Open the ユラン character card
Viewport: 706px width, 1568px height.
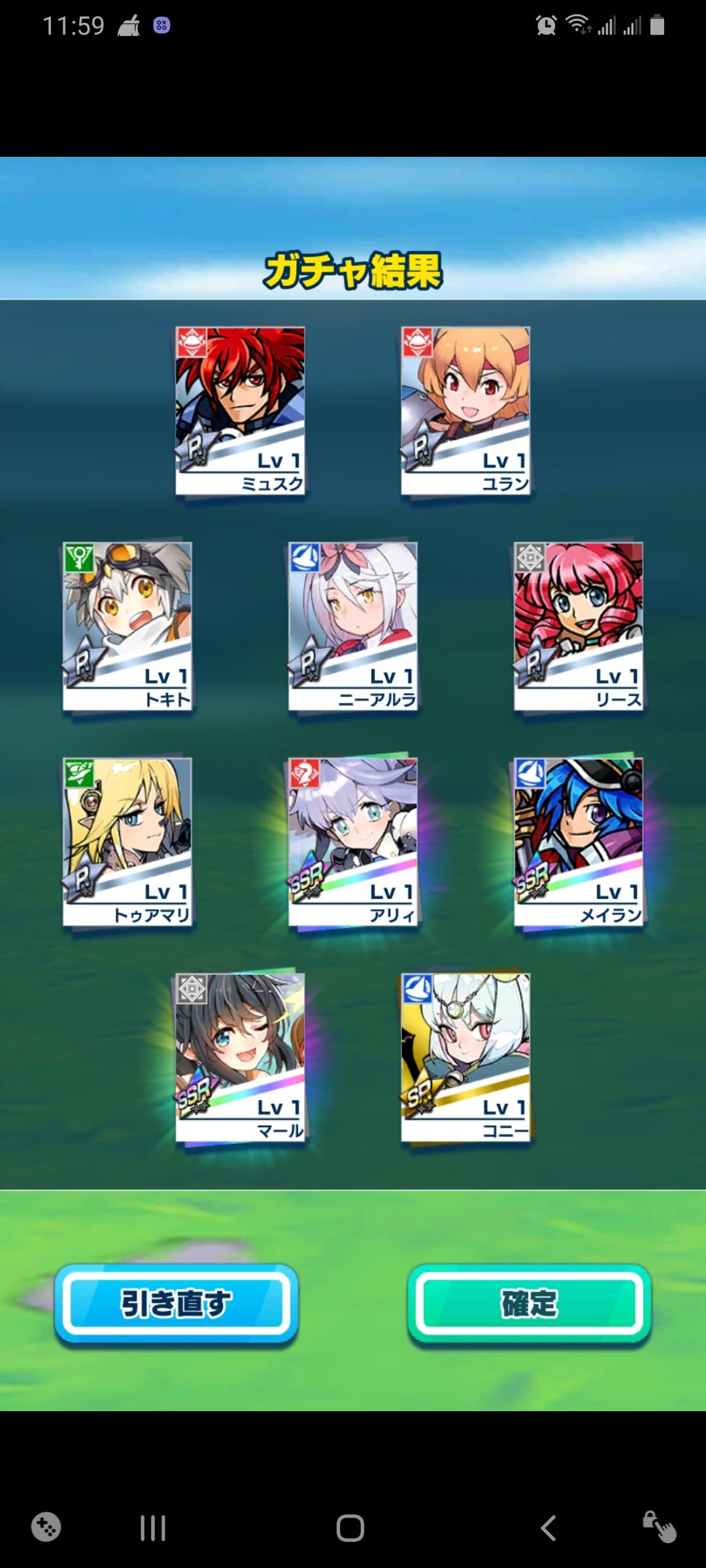point(465,410)
